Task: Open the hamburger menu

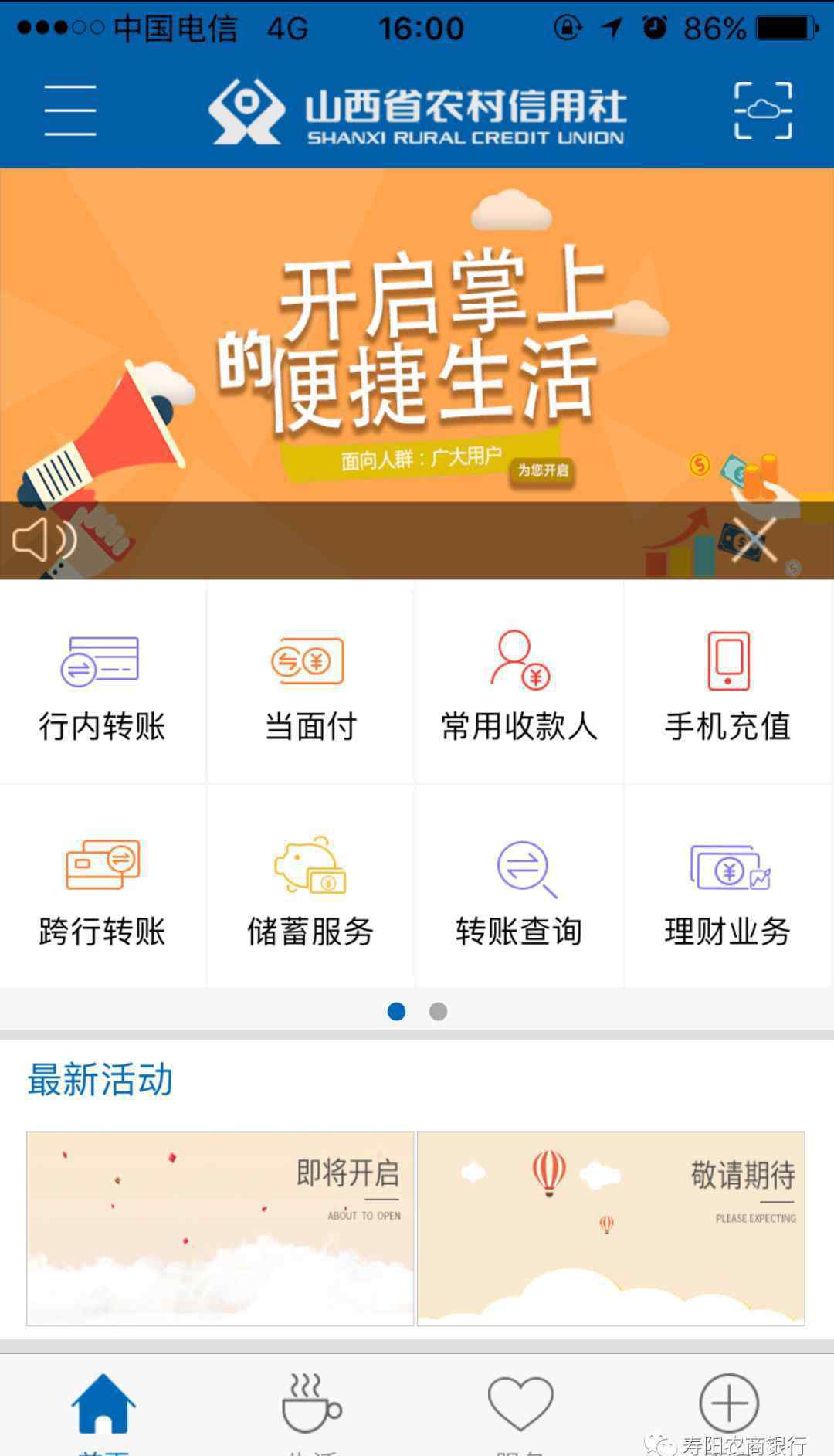Action: point(69,110)
